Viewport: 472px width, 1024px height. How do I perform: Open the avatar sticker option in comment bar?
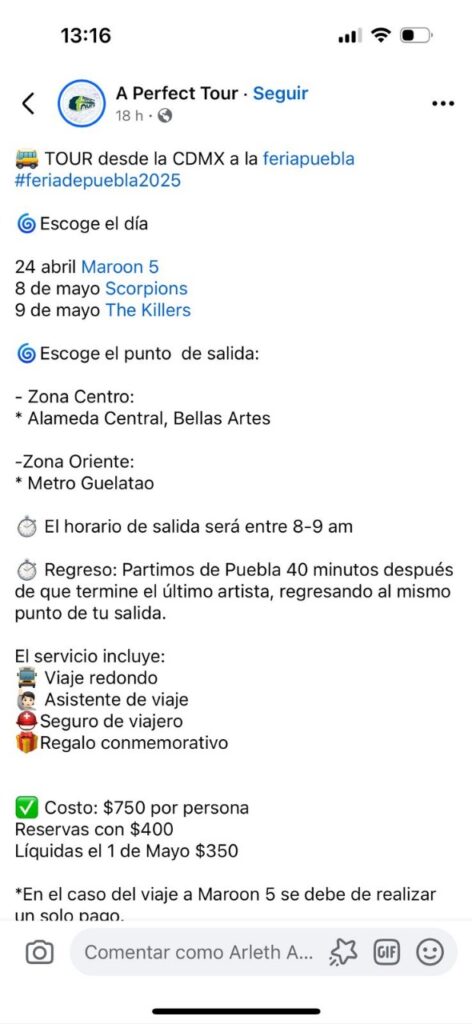343,953
